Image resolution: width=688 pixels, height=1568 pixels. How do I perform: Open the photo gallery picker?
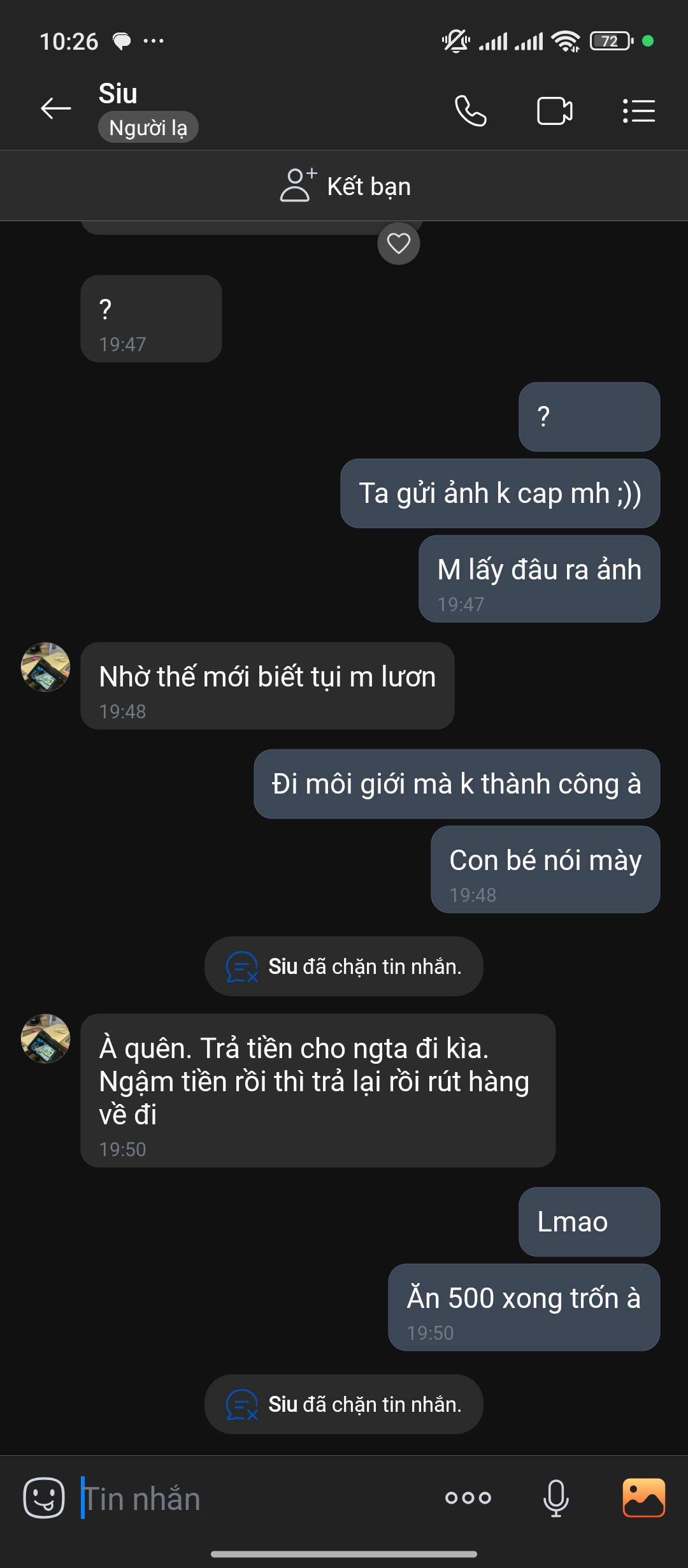pos(643,1498)
